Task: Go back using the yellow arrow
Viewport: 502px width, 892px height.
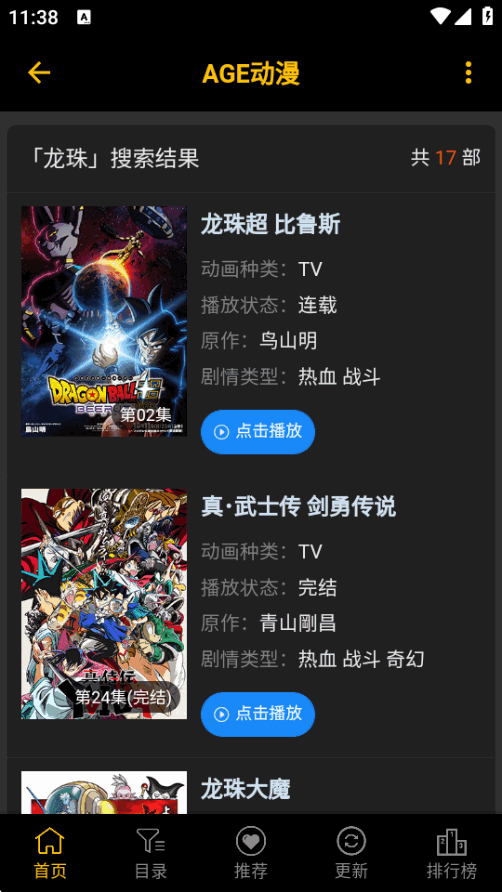Action: (x=39, y=73)
